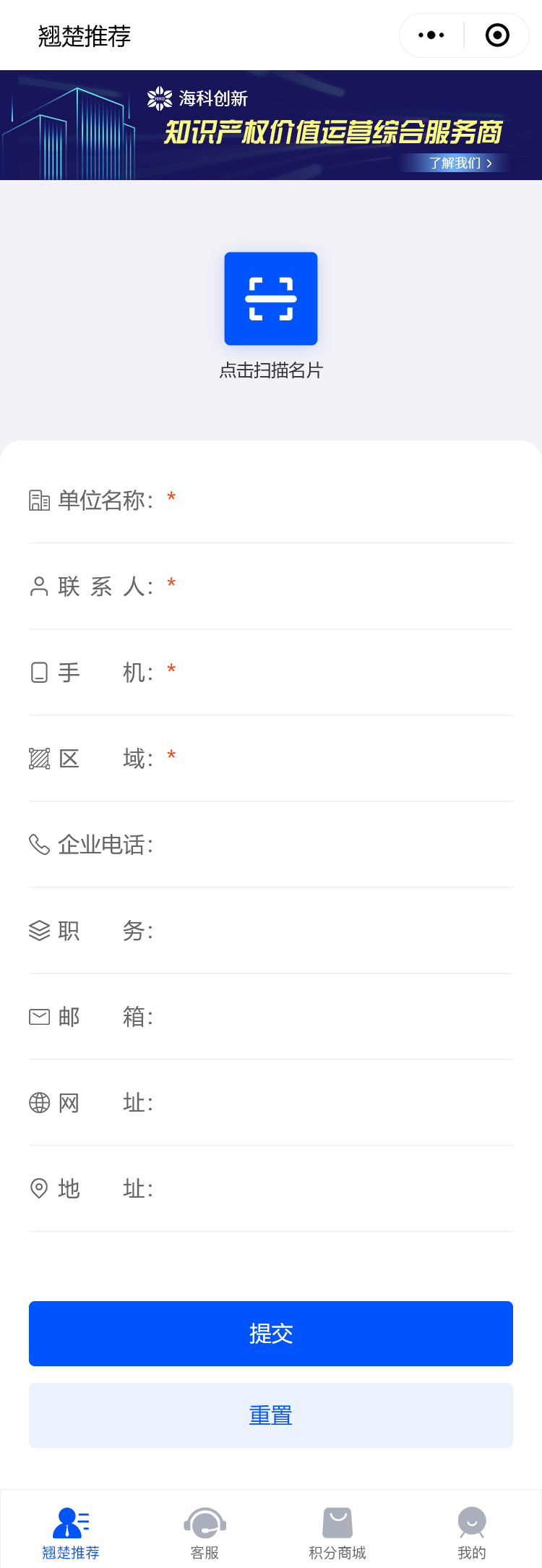Switch to the 我的 tab
Viewport: 542px width, 1568px height.
click(471, 1533)
